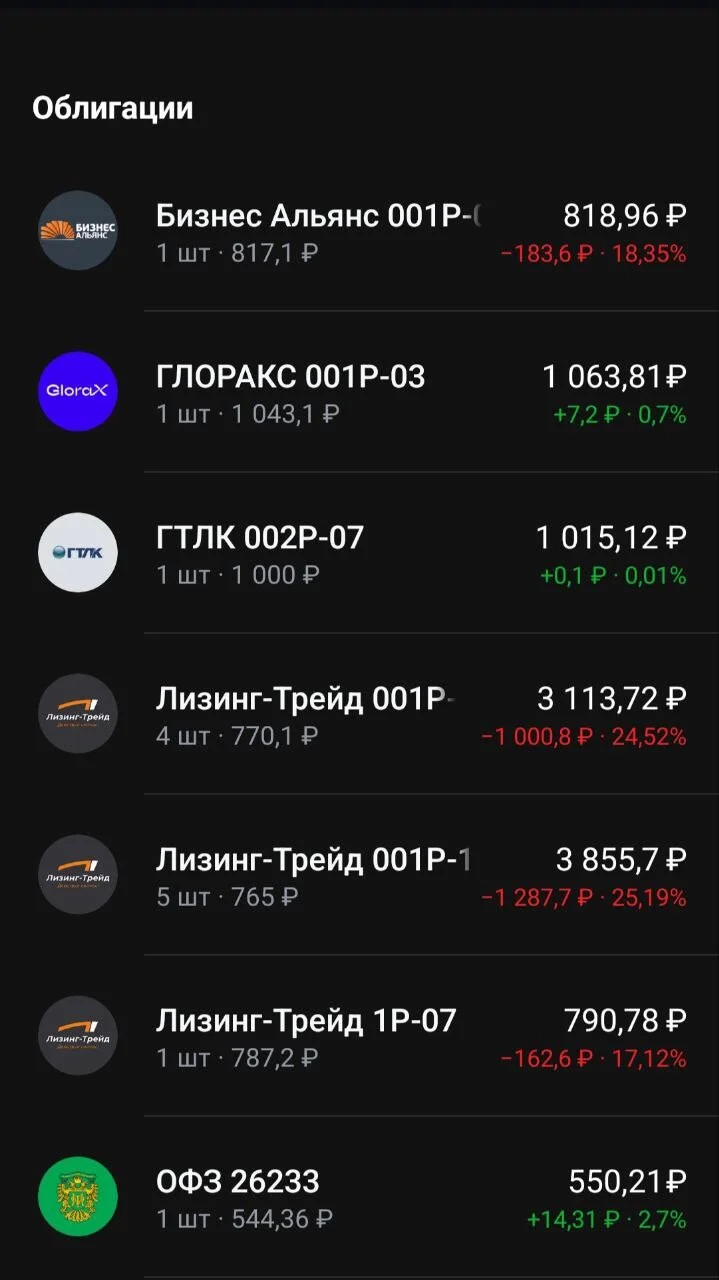The width and height of the screenshot is (719, 1280).
Task: Select the ГТЛК 002Р-07 bond row
Action: click(x=360, y=553)
